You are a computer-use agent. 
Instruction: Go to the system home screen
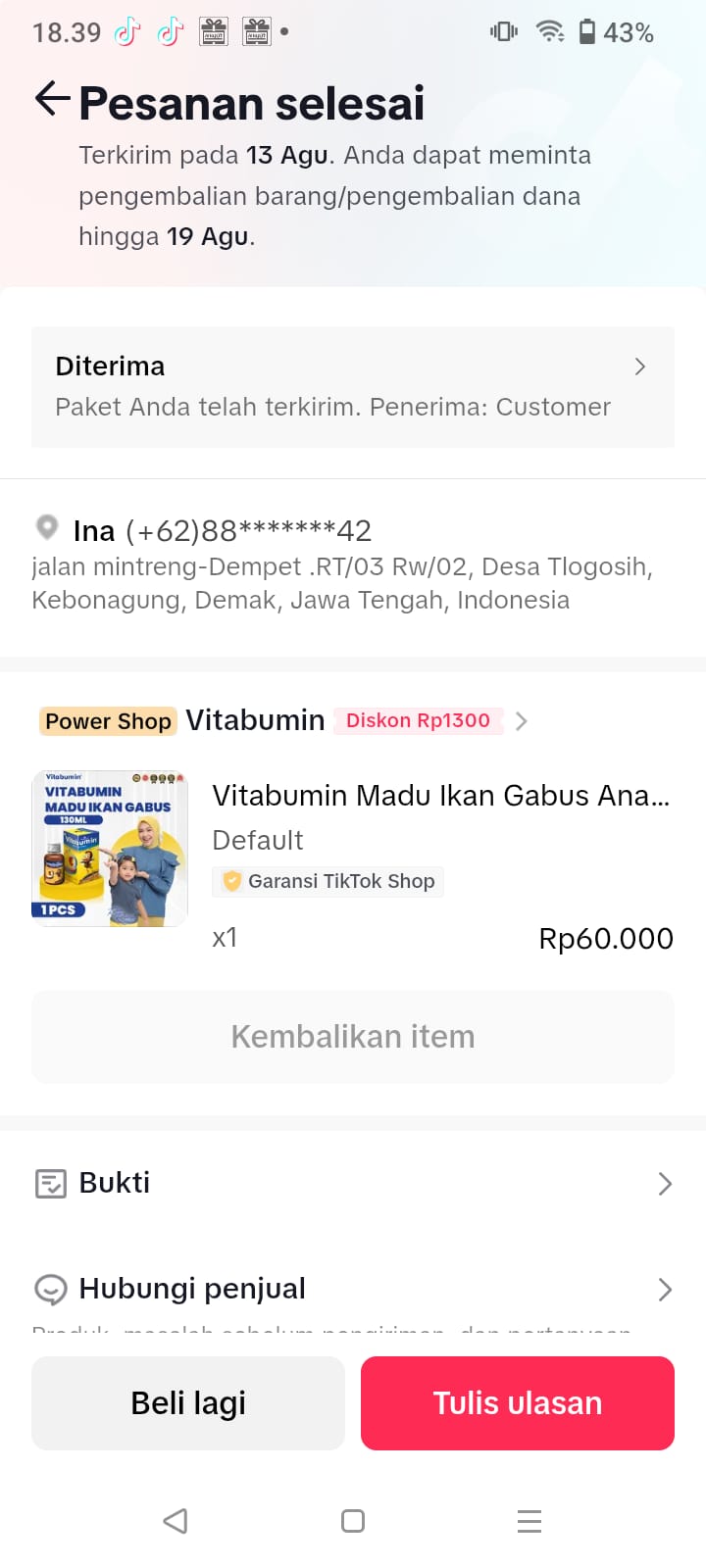click(x=353, y=1521)
